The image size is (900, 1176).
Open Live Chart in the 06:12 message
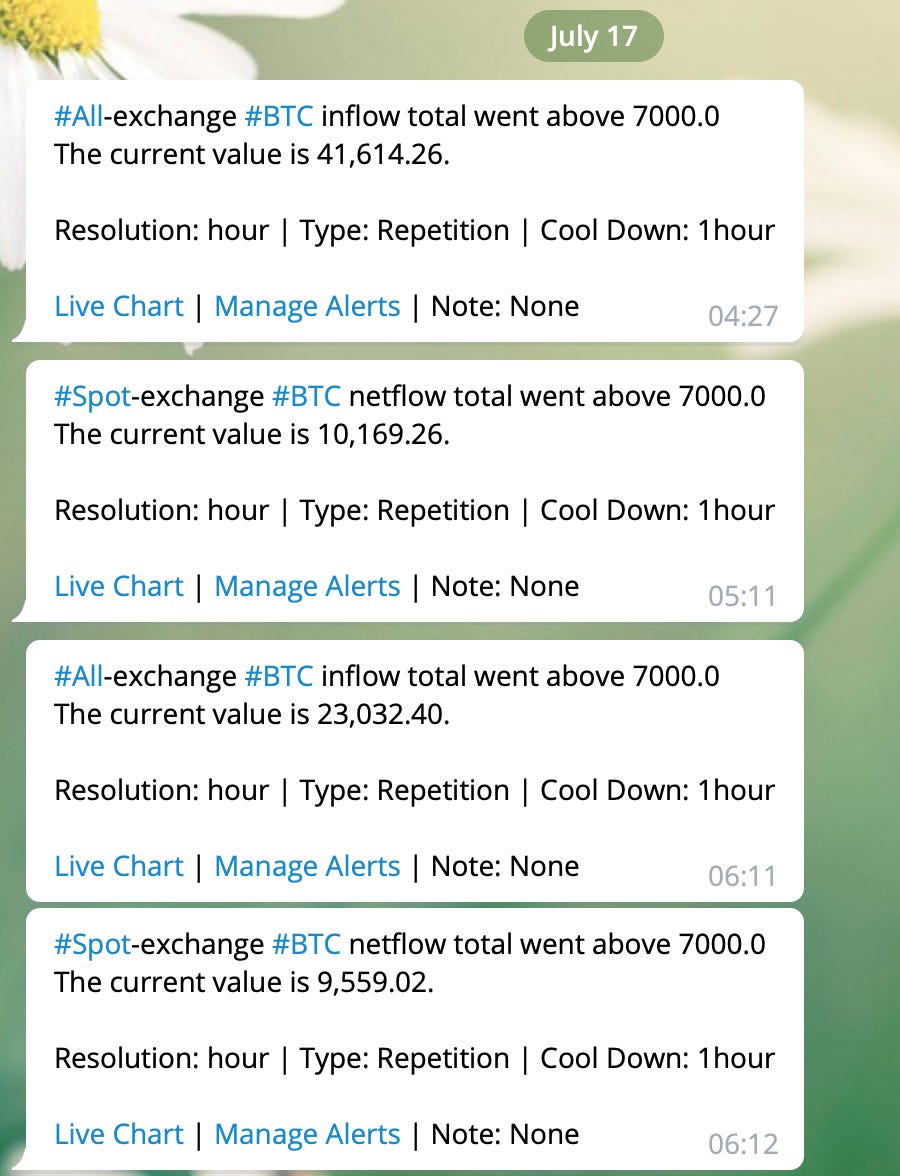point(118,1133)
